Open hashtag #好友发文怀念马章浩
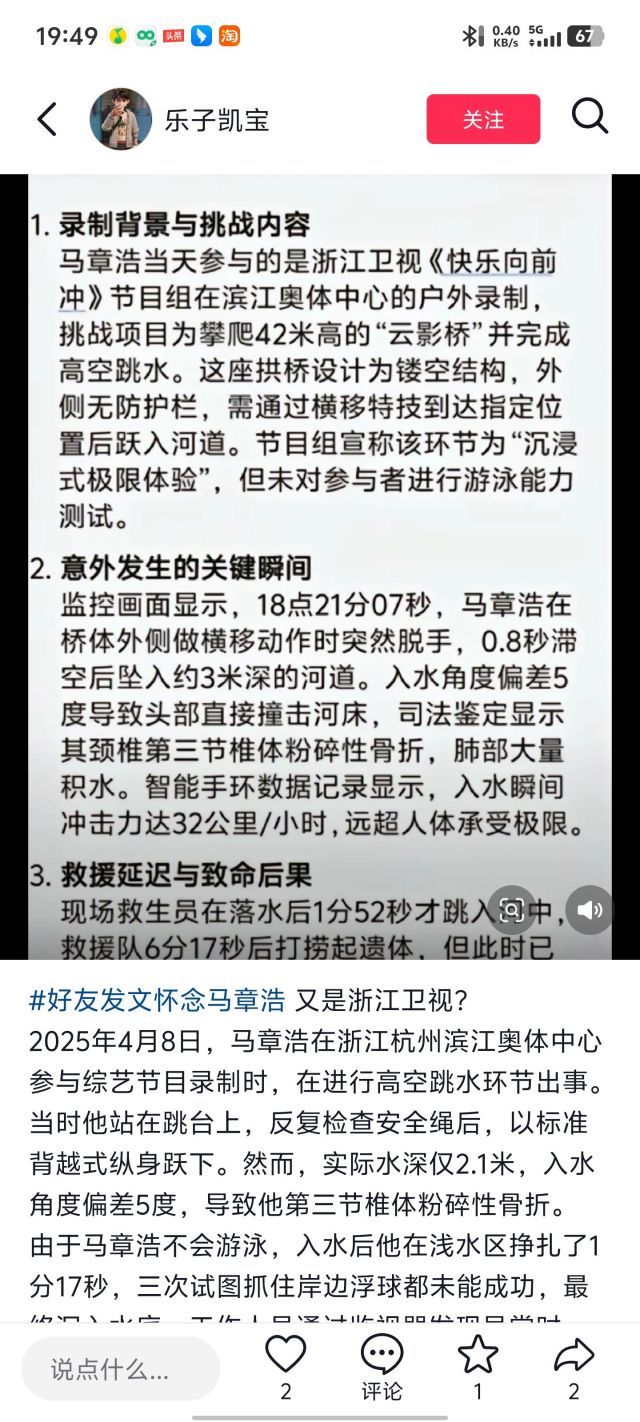 (x=157, y=999)
